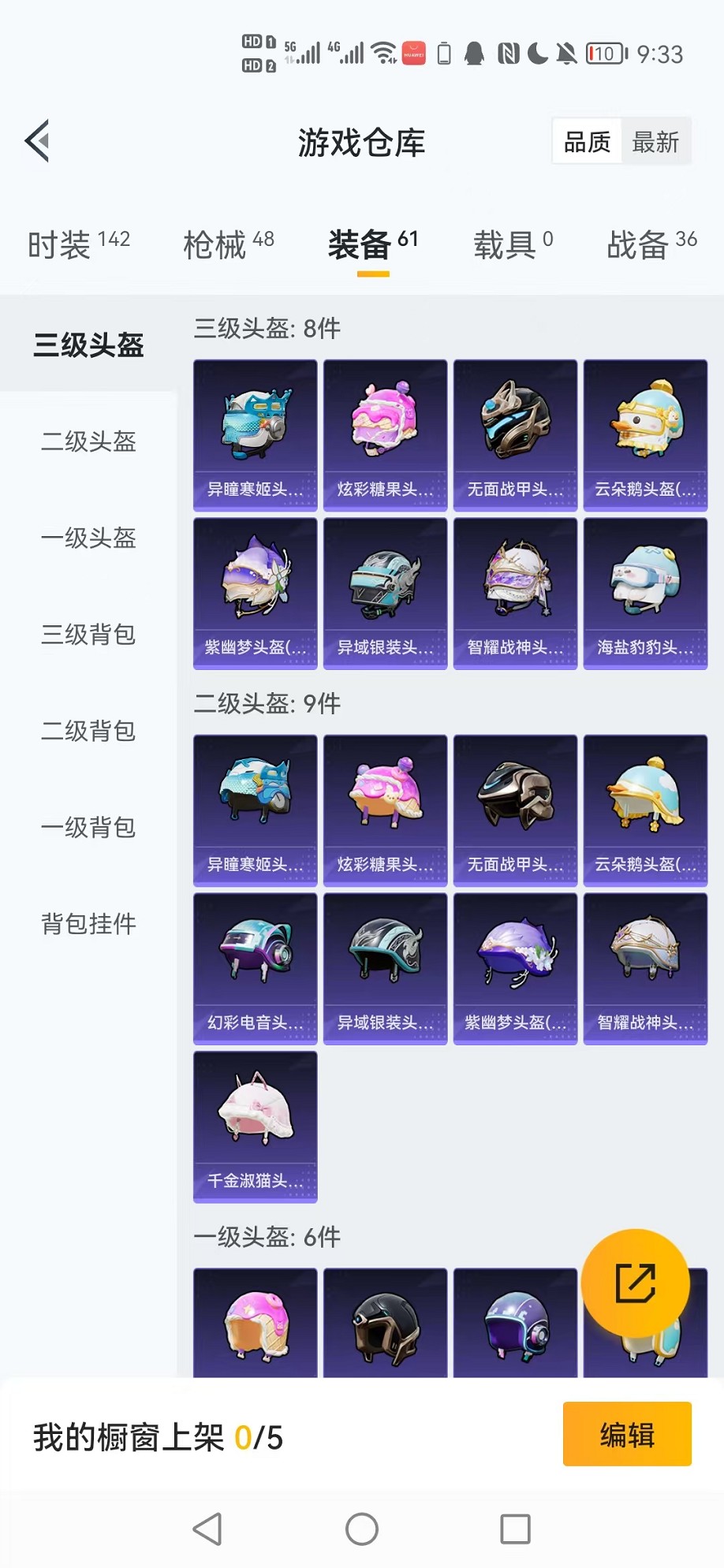Go to the 背包挂件 category
This screenshot has width=724, height=1568.
(88, 924)
